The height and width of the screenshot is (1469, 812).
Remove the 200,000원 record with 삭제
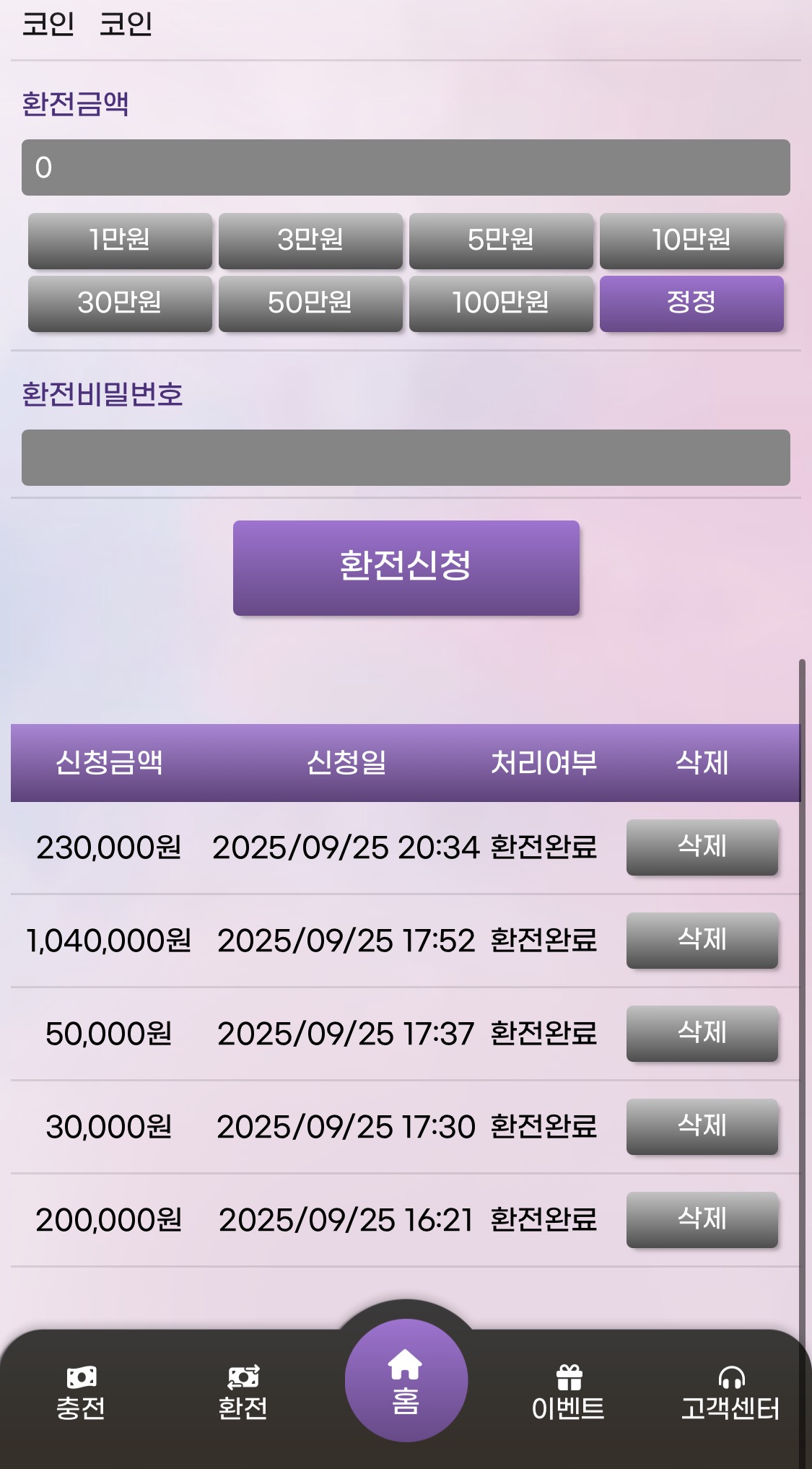(702, 1219)
